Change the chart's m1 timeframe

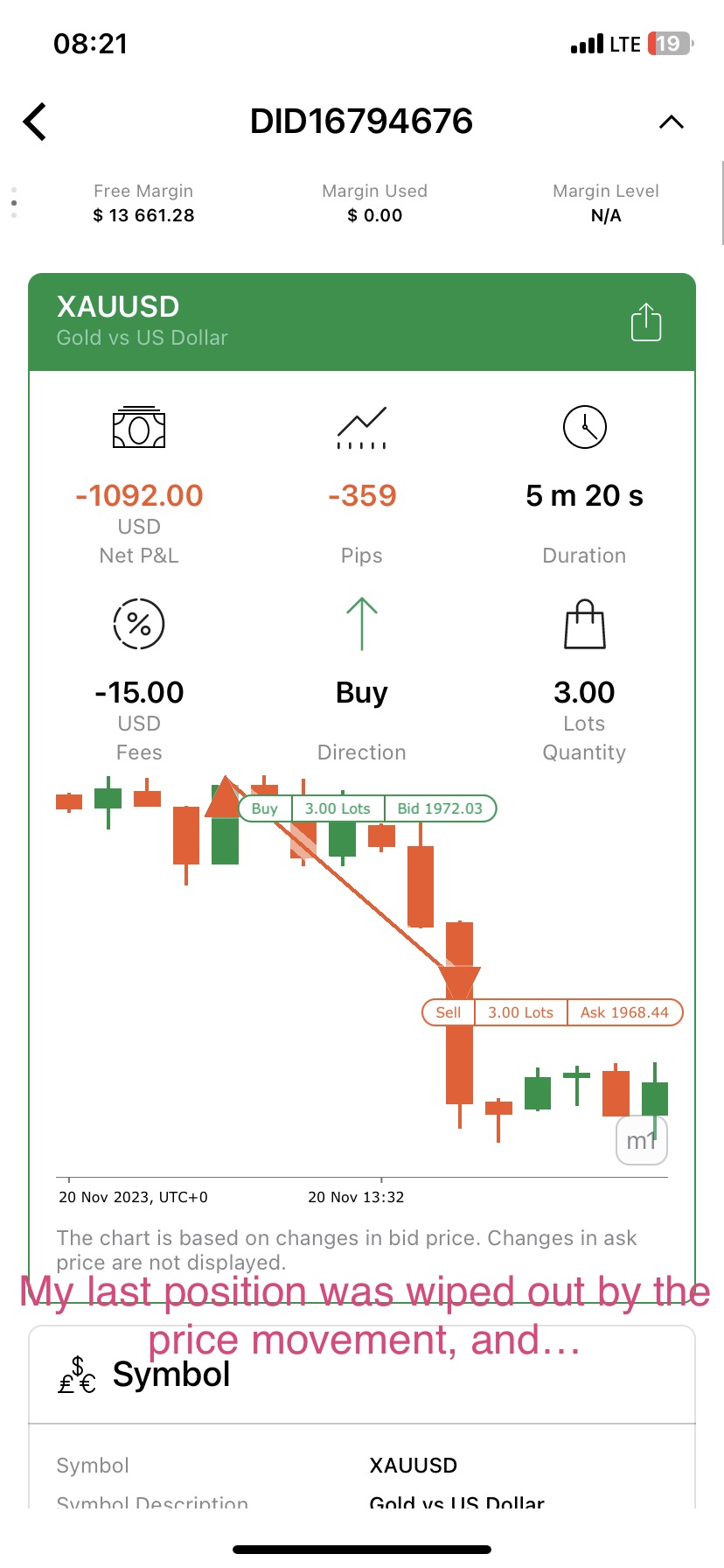[642, 1140]
